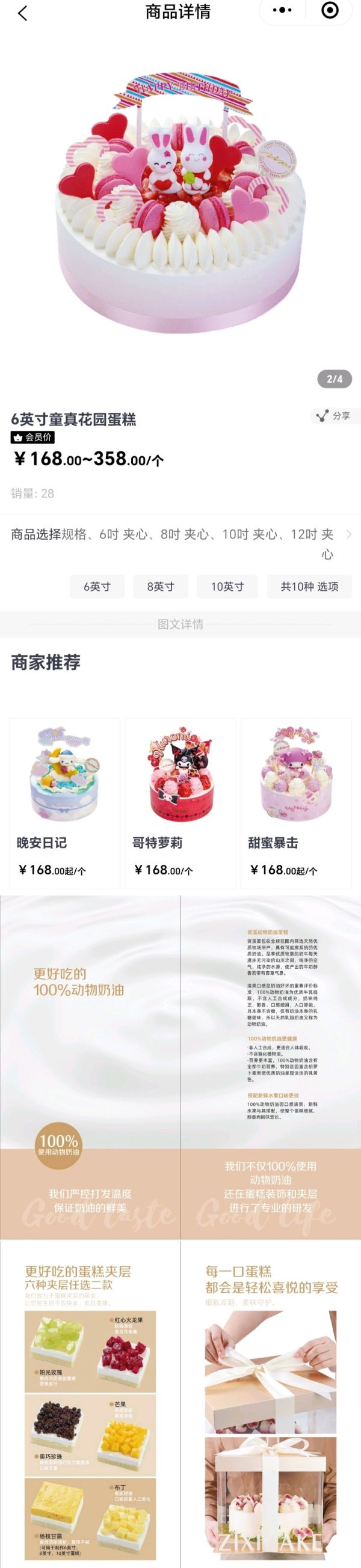Go back from product details

[x=23, y=13]
